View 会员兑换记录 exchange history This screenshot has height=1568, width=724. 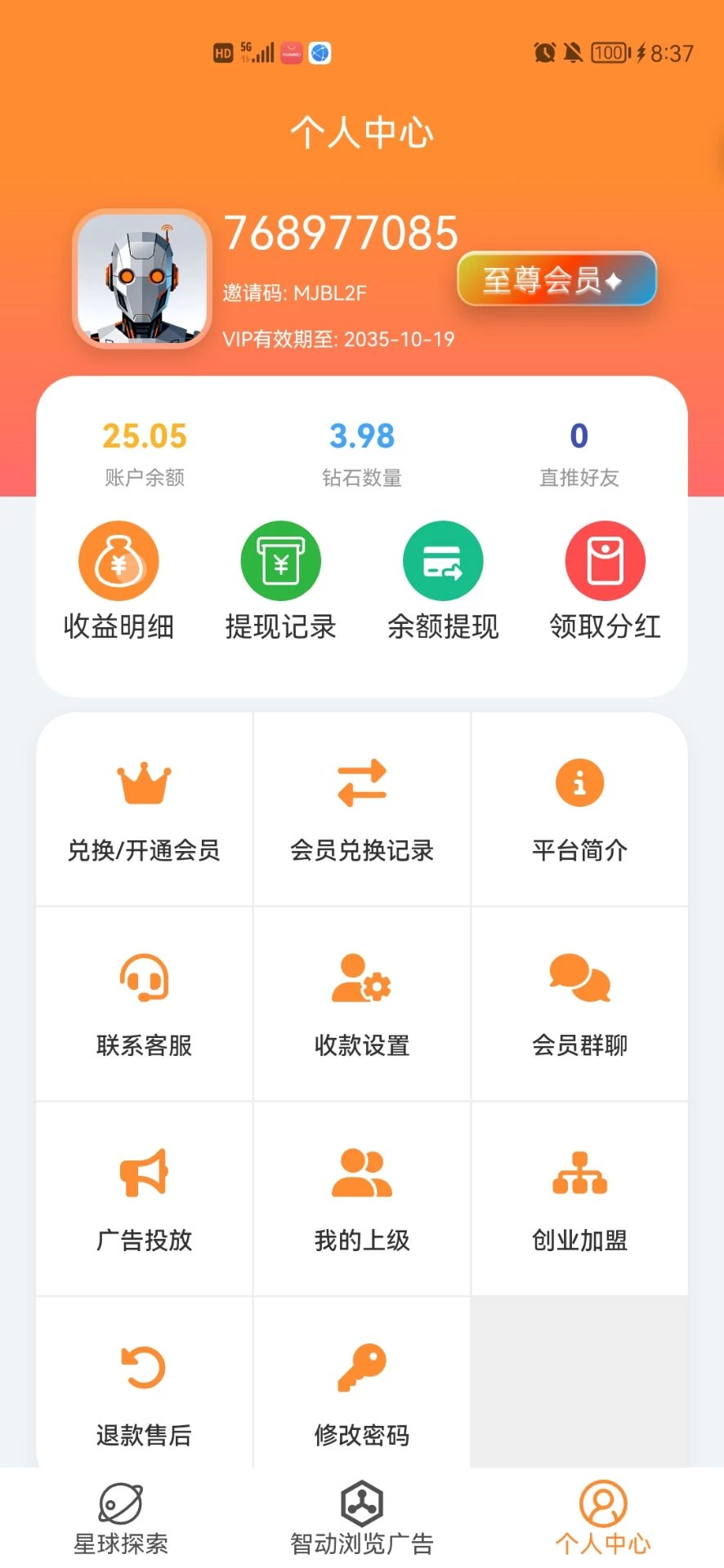(x=362, y=810)
